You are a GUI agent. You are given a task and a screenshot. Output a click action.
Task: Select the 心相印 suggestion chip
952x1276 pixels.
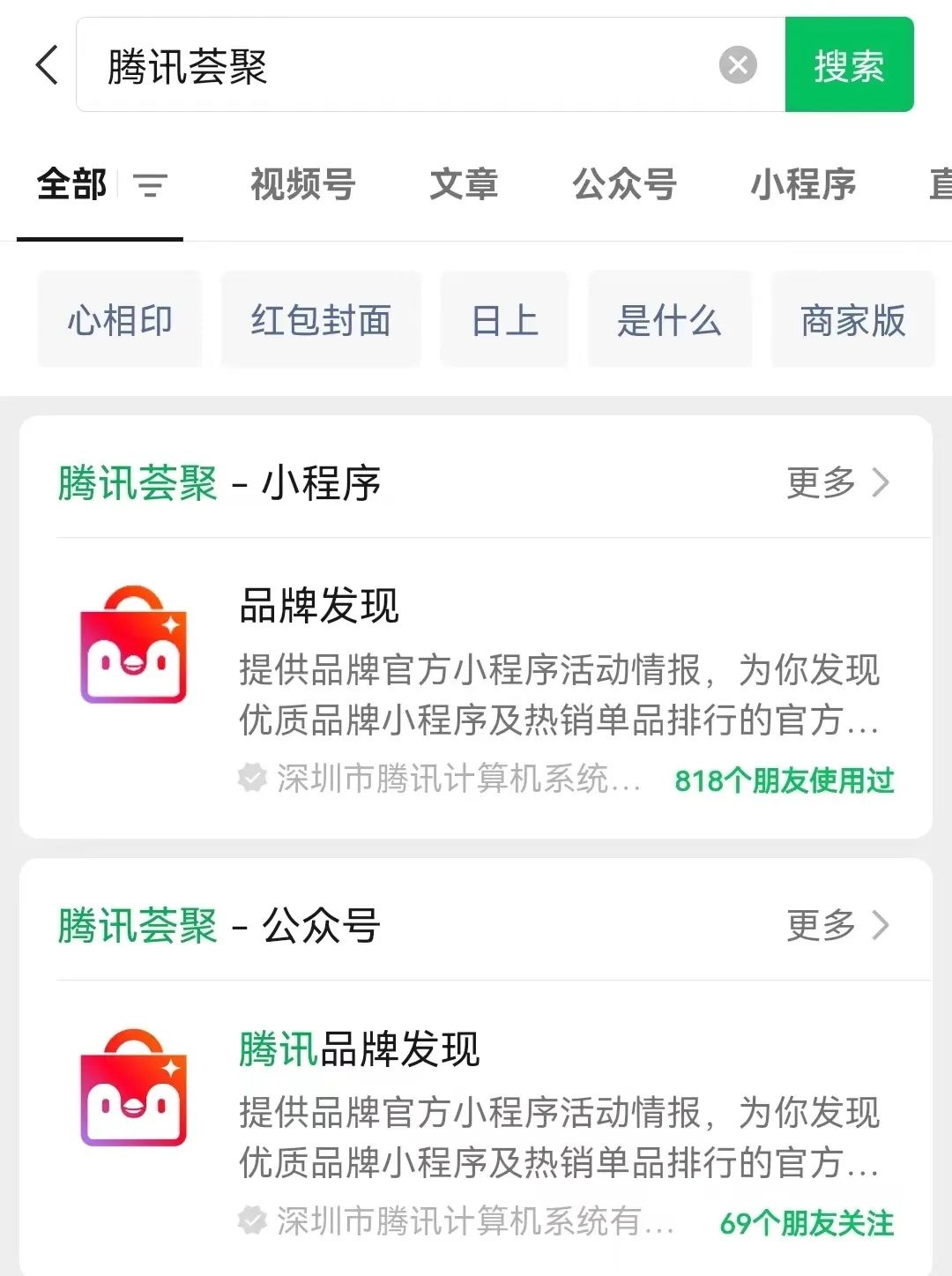coord(119,319)
